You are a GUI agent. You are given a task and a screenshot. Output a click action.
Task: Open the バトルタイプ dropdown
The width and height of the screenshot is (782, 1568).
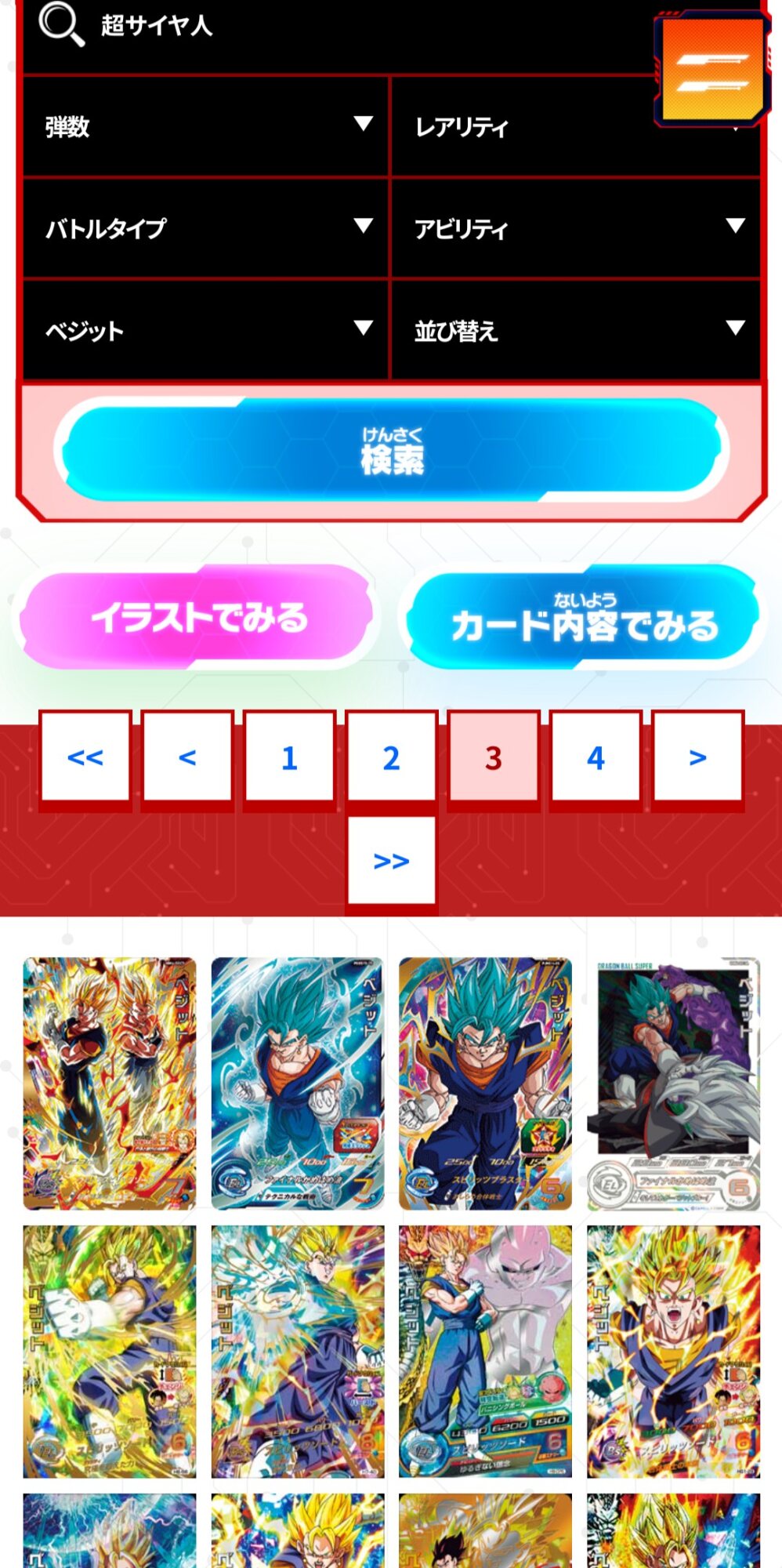(x=205, y=228)
